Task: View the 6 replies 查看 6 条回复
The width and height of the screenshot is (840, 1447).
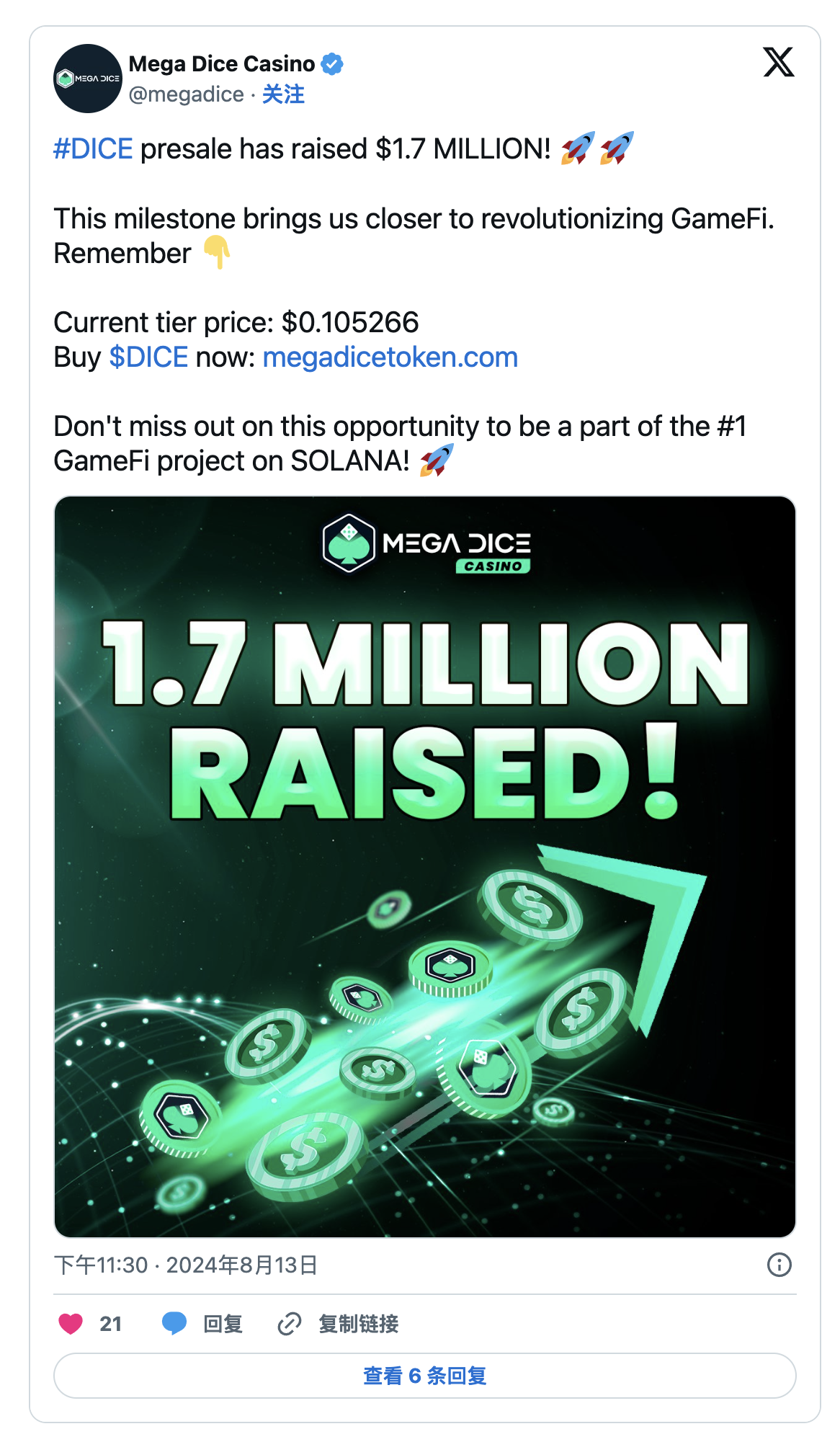Action: point(424,1376)
